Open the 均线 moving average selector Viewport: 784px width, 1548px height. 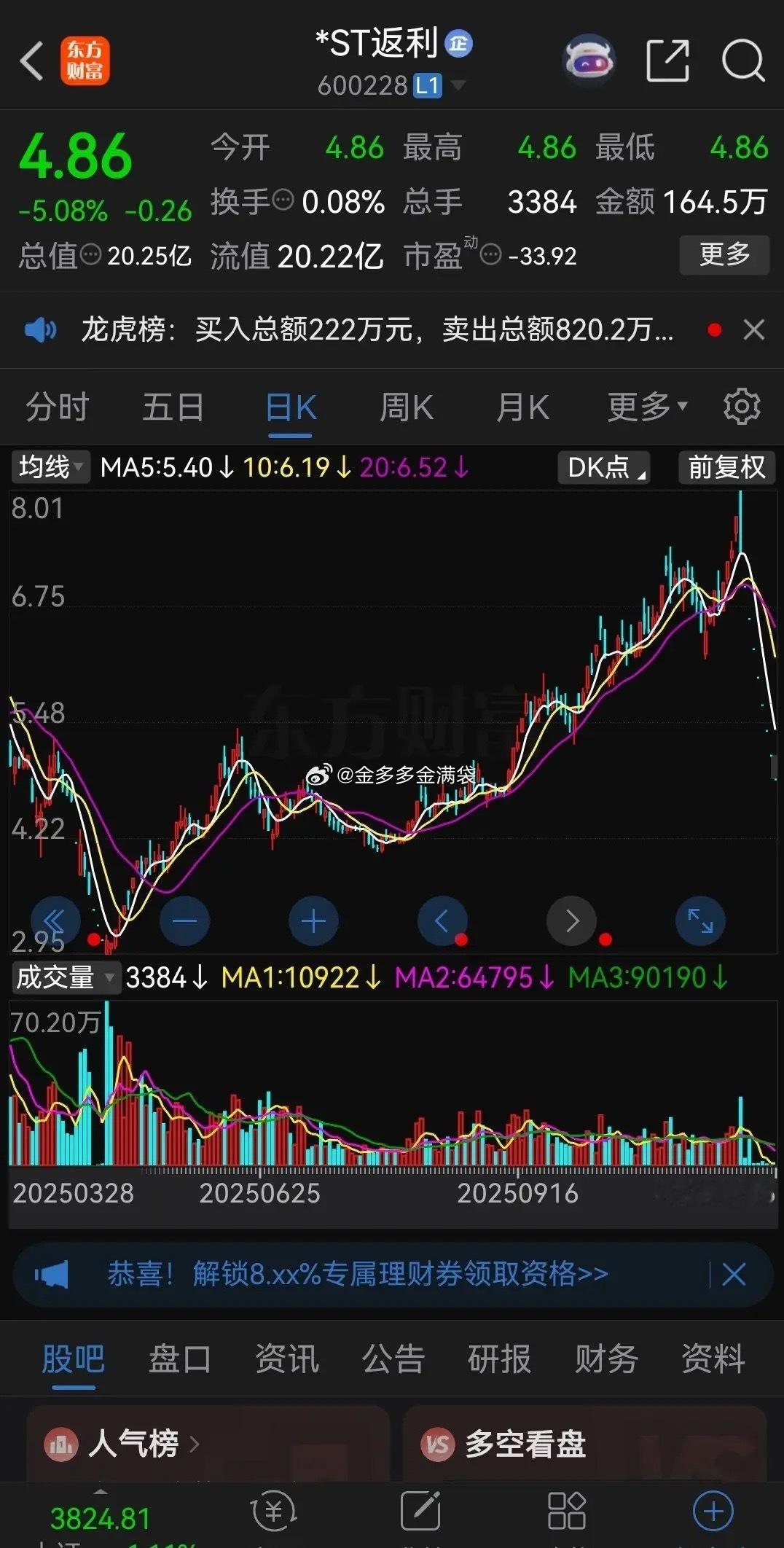[x=49, y=468]
